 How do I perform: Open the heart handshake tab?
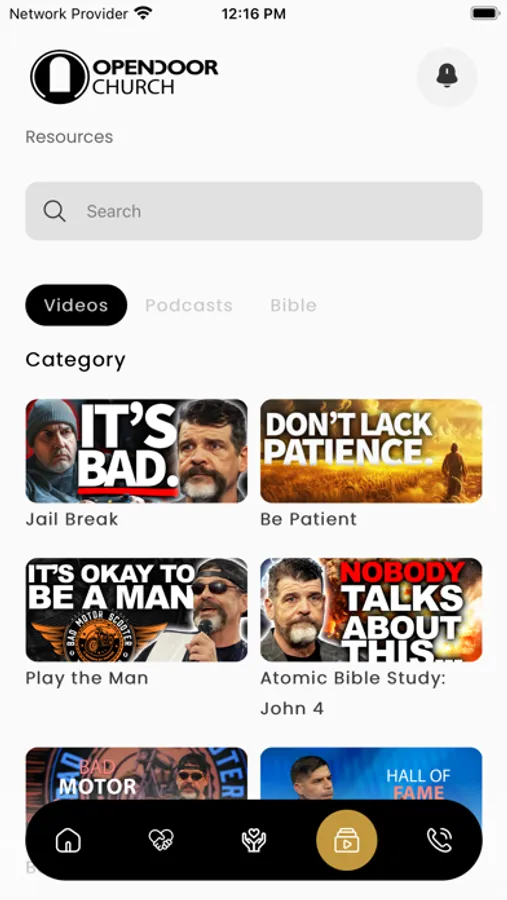tap(161, 841)
